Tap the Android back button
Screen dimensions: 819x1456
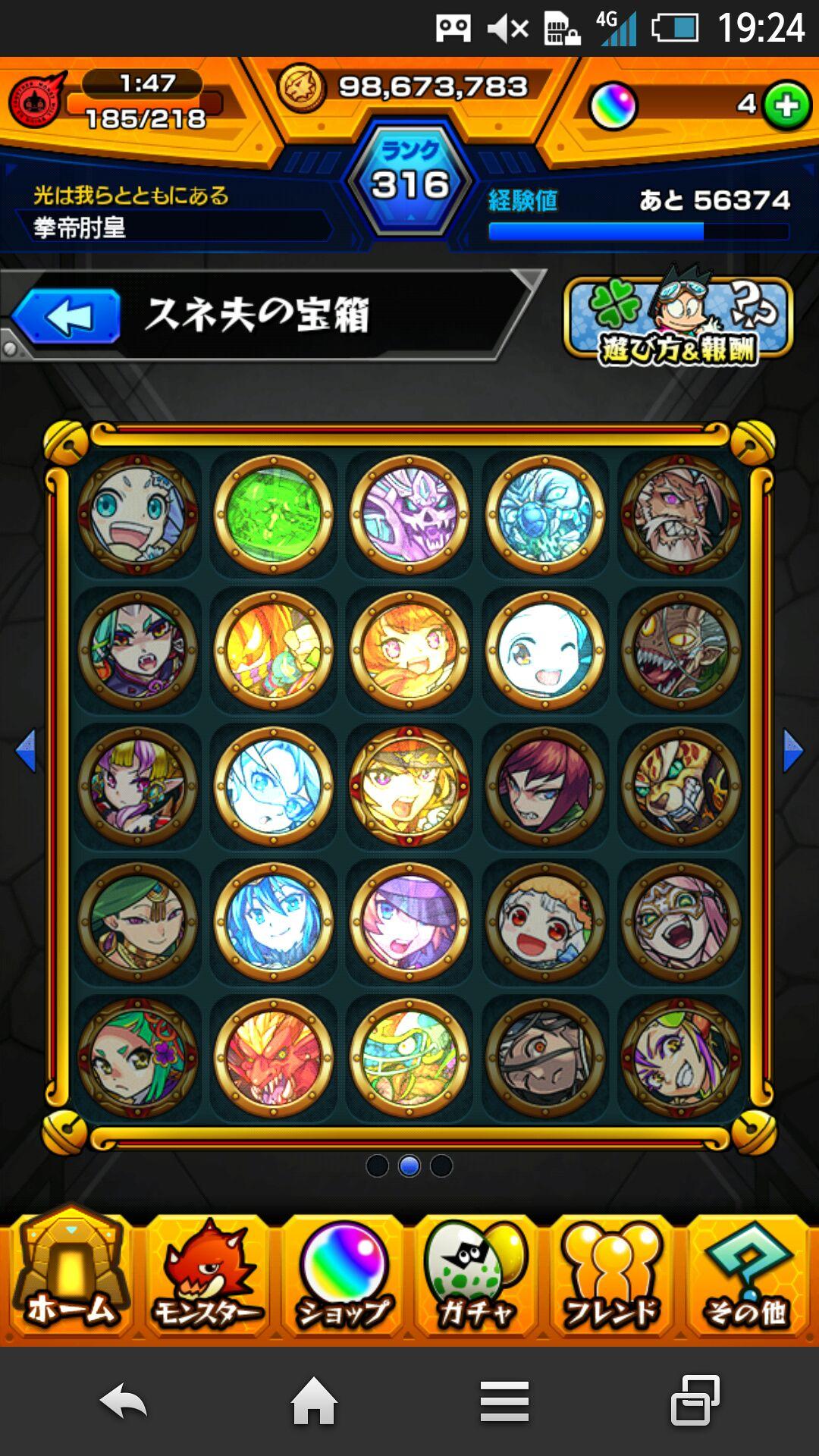tap(124, 1401)
